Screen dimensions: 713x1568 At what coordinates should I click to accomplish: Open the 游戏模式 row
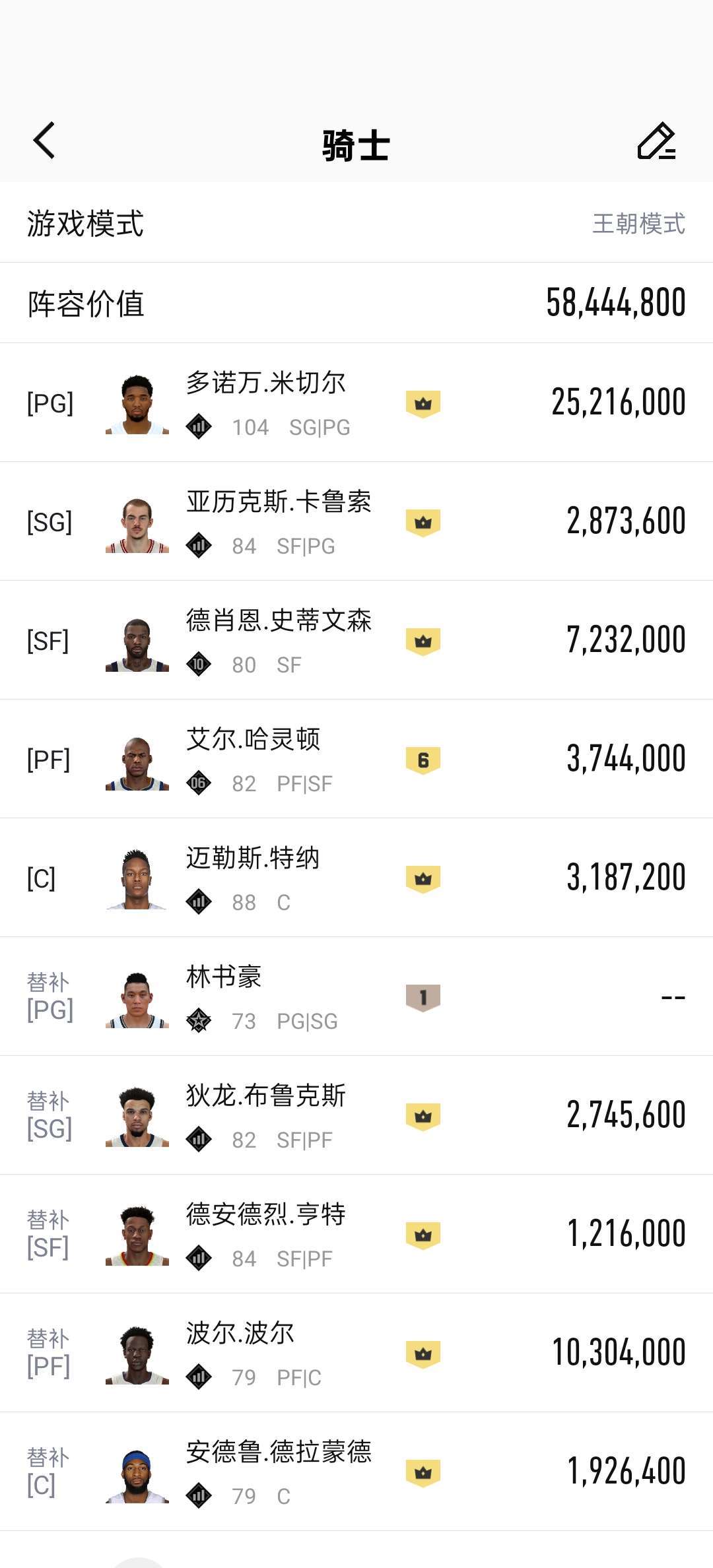356,223
